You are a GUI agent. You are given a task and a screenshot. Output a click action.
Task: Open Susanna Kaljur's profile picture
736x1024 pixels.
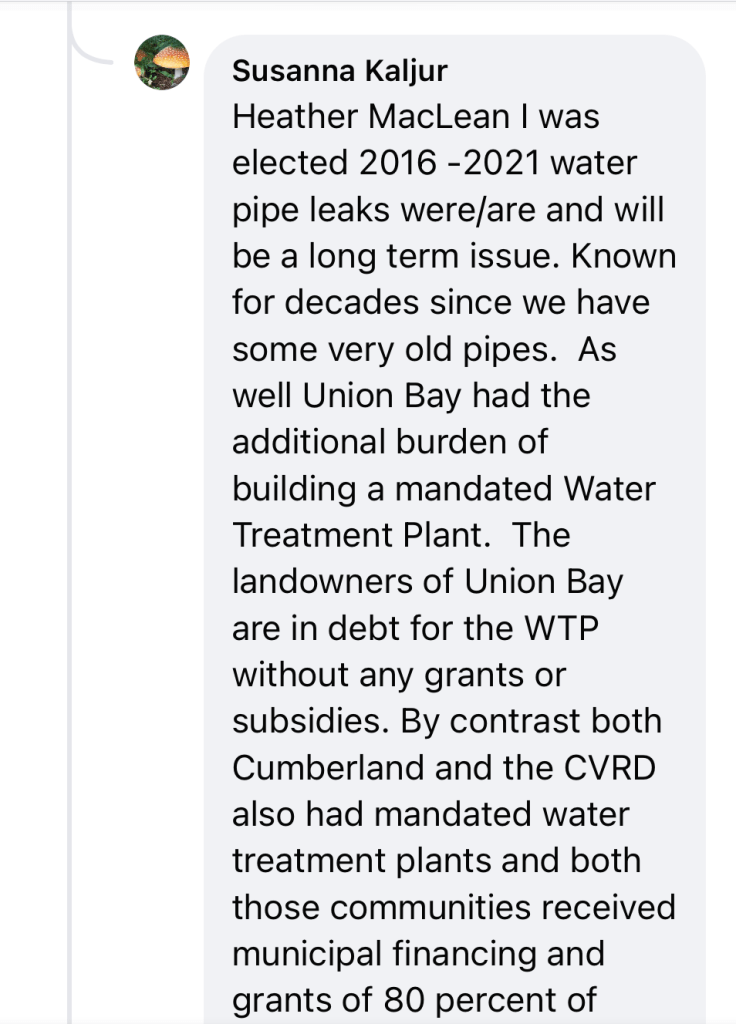162,62
